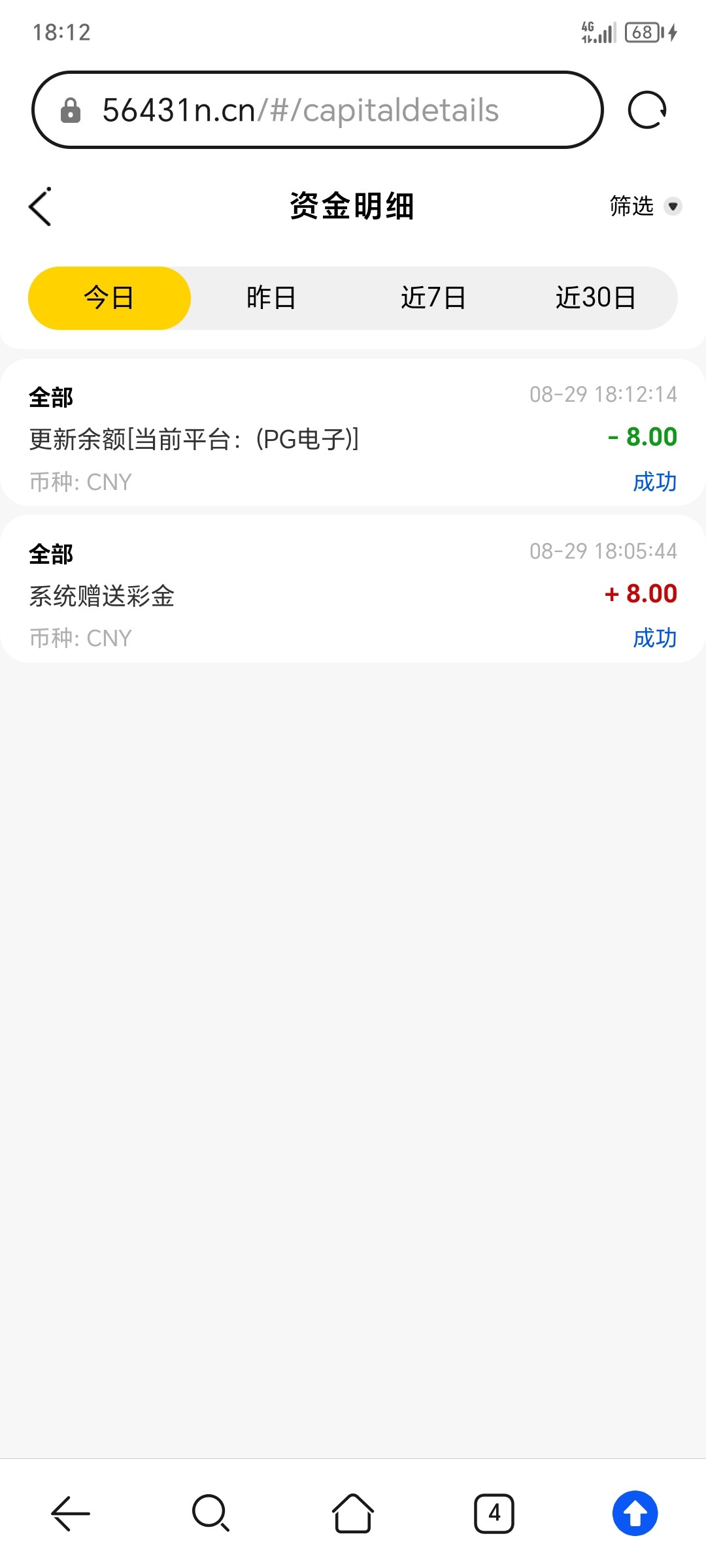Reload the page with refresh icon
The image size is (706, 1568).
647,110
